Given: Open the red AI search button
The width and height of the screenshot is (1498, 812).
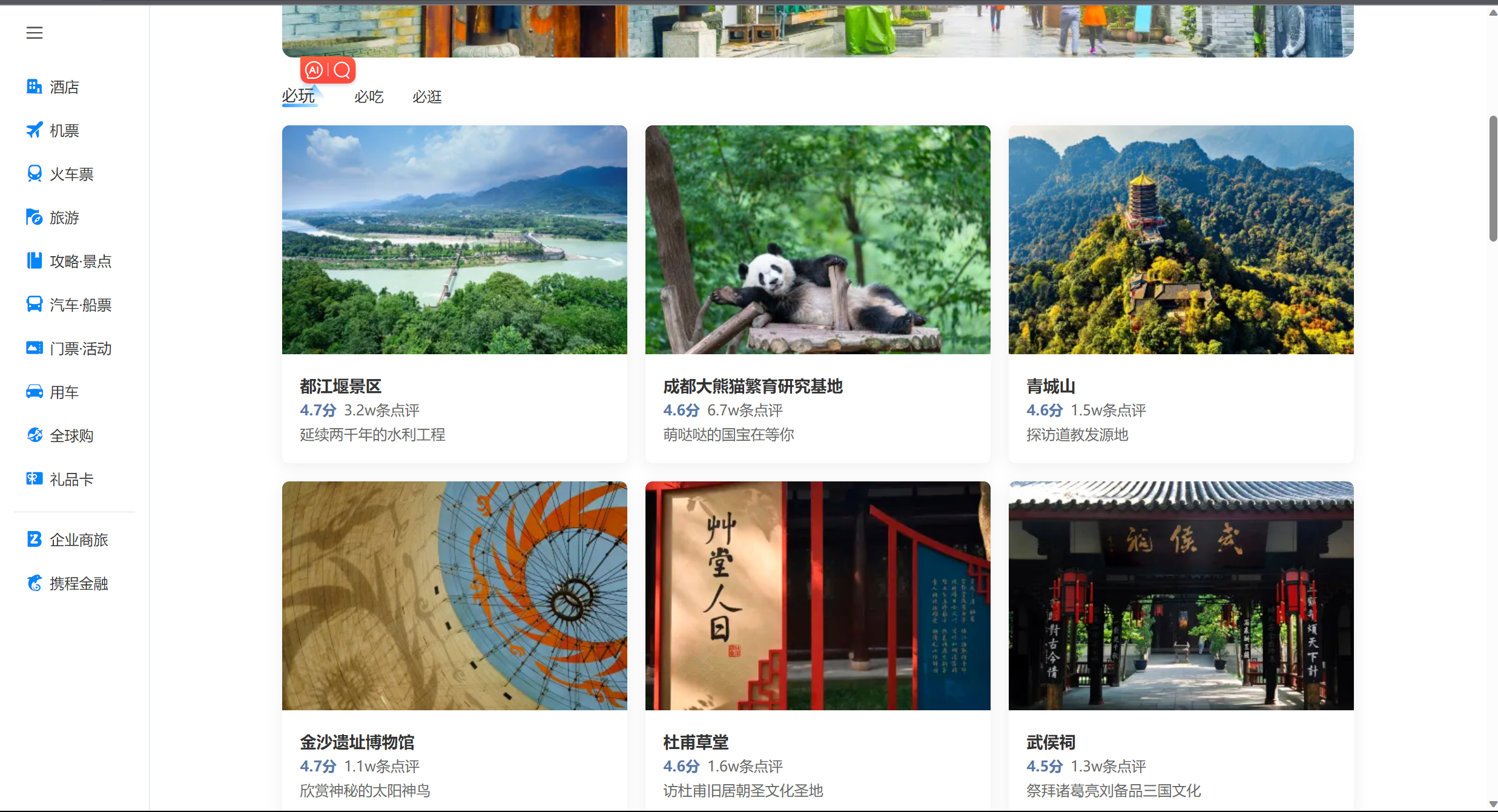Looking at the screenshot, I should [x=328, y=71].
